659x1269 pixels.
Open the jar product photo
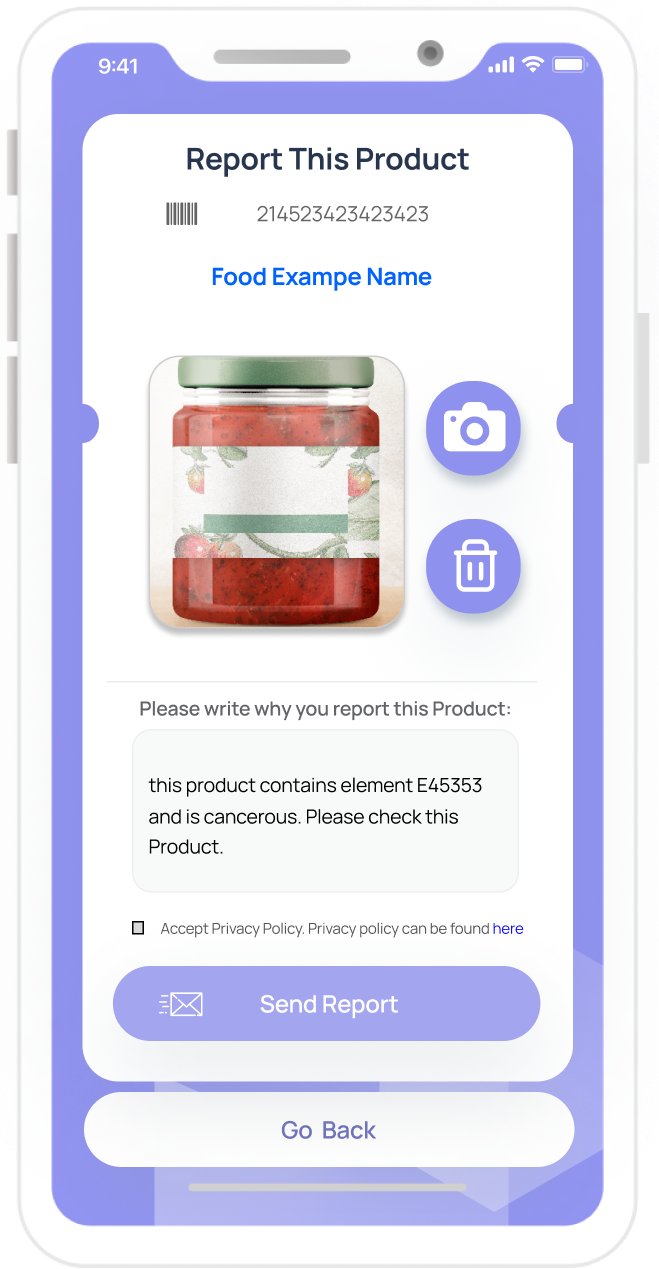[x=276, y=493]
